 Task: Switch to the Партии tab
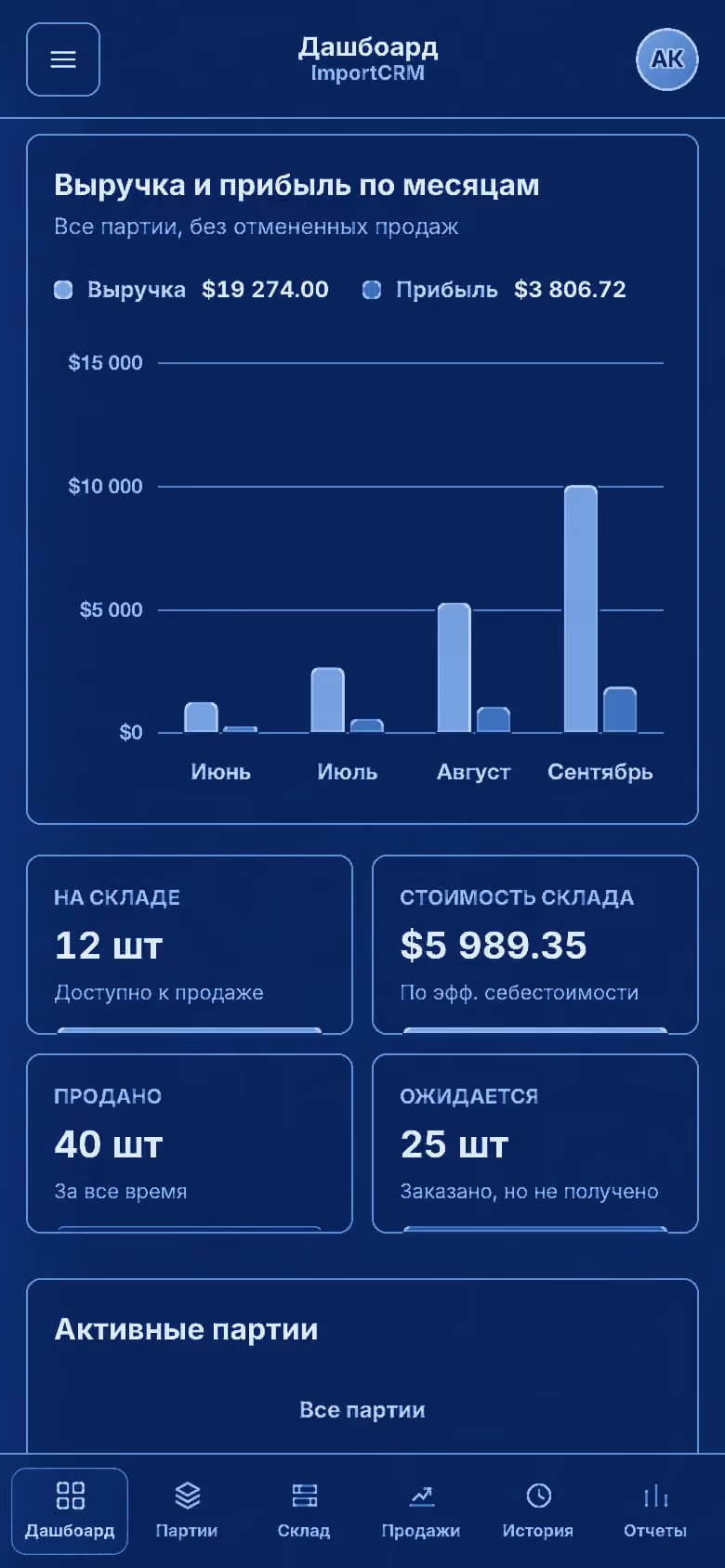187,1510
